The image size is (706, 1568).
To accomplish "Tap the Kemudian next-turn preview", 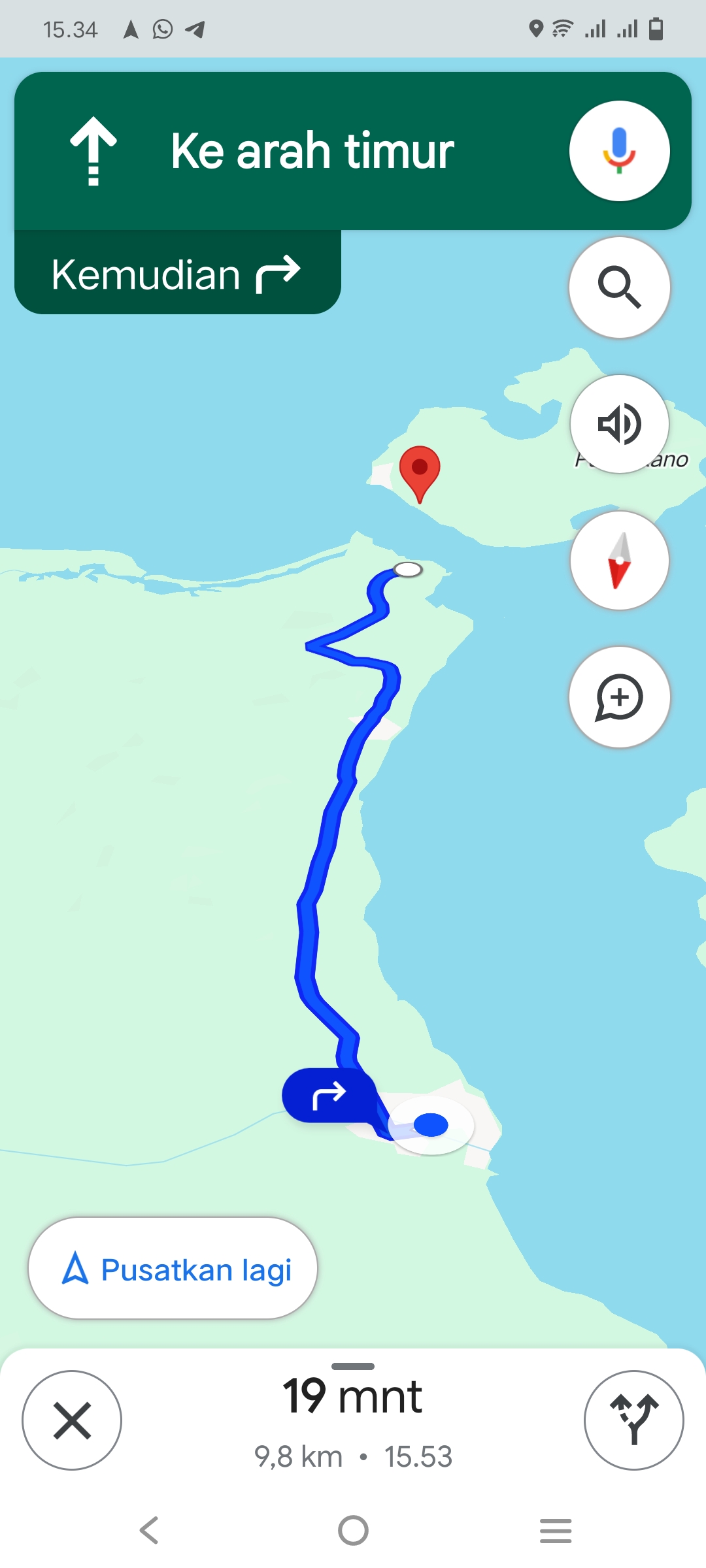I will [x=177, y=273].
